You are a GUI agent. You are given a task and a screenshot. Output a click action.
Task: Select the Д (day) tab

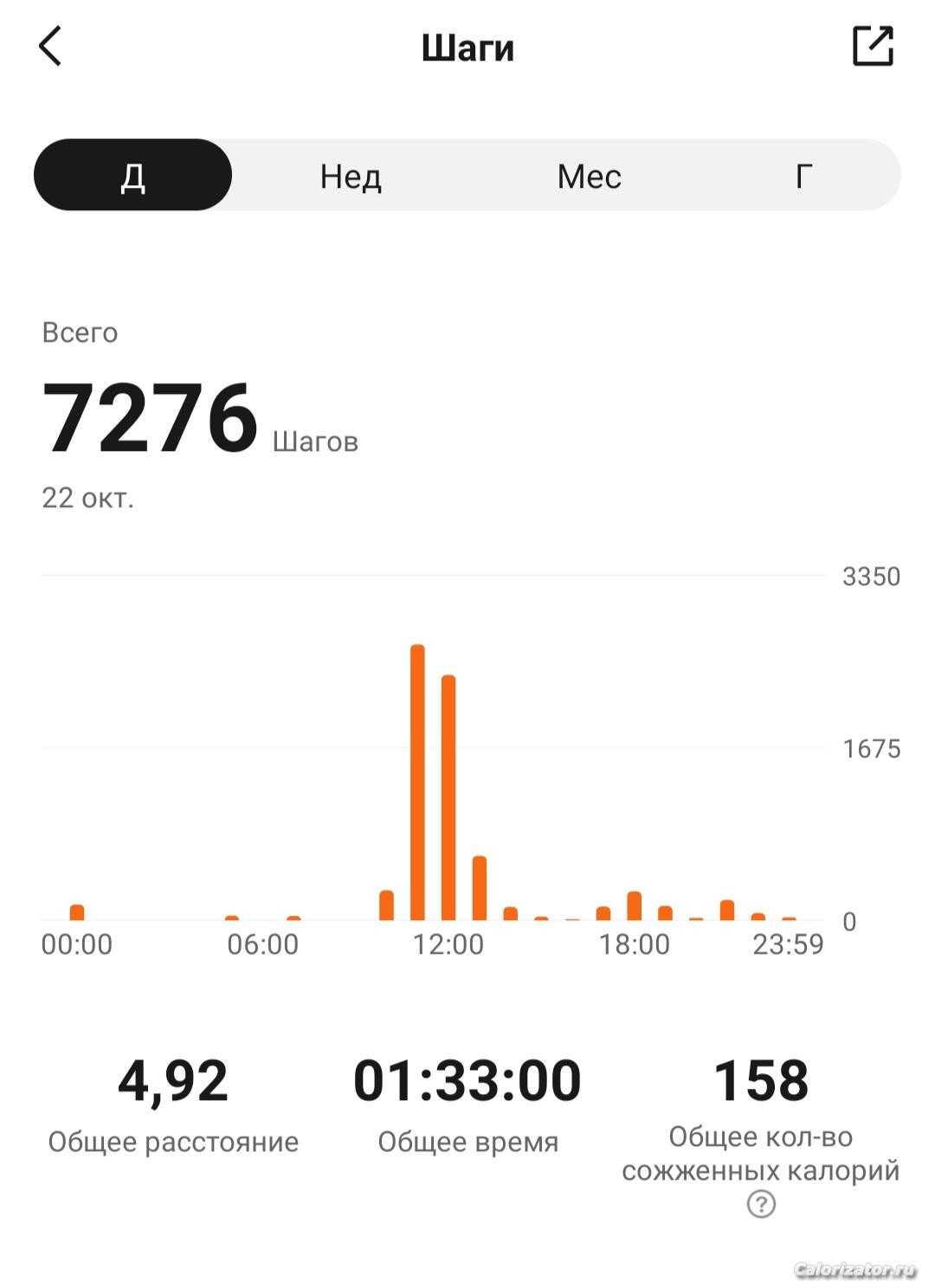(x=133, y=176)
